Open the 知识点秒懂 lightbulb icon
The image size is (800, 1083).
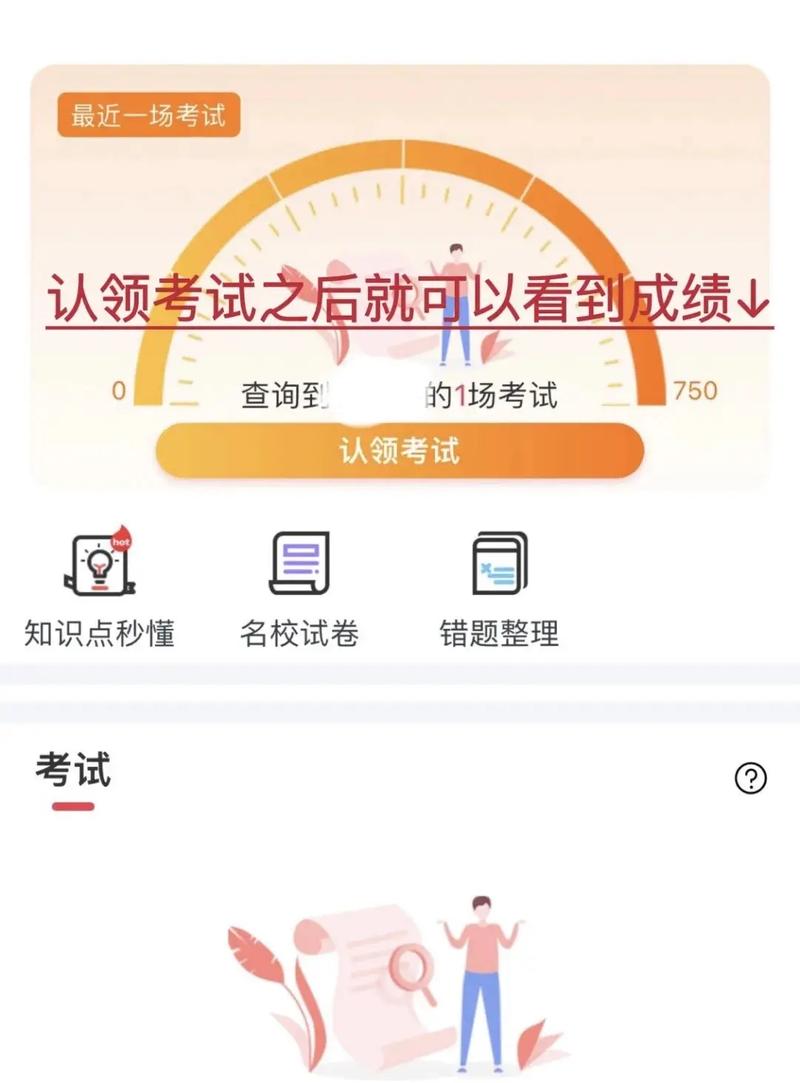pyautogui.click(x=100, y=565)
